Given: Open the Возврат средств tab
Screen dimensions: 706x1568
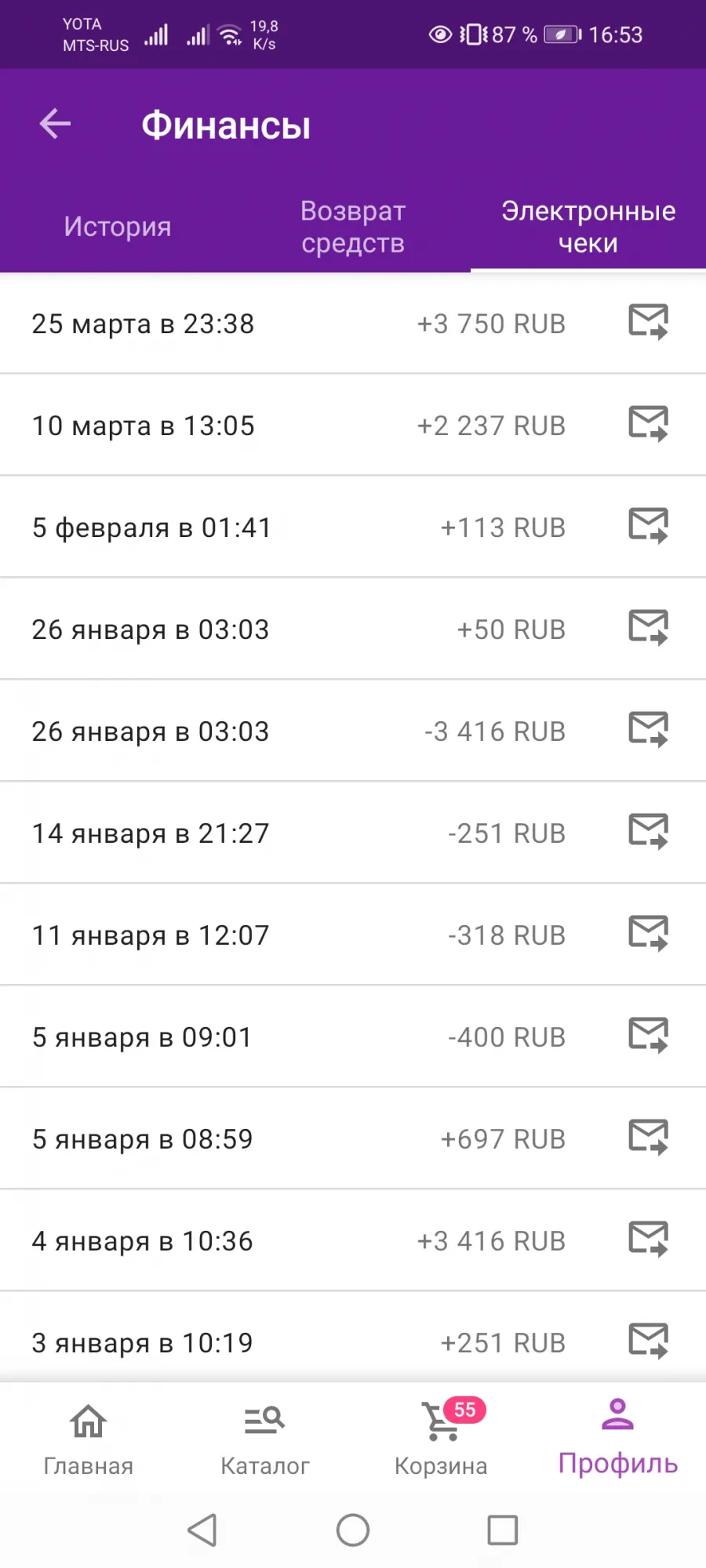Looking at the screenshot, I should click(x=353, y=227).
